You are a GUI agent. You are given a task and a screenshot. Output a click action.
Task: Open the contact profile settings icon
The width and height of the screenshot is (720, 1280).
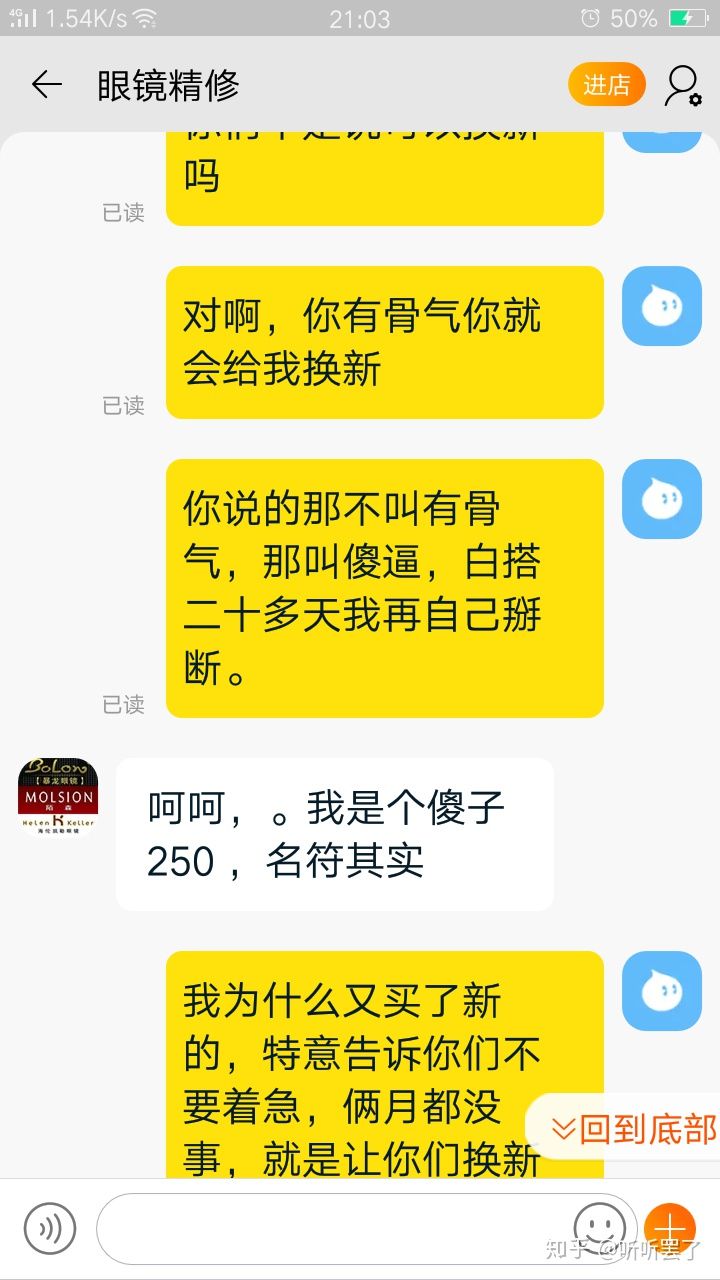(x=683, y=86)
